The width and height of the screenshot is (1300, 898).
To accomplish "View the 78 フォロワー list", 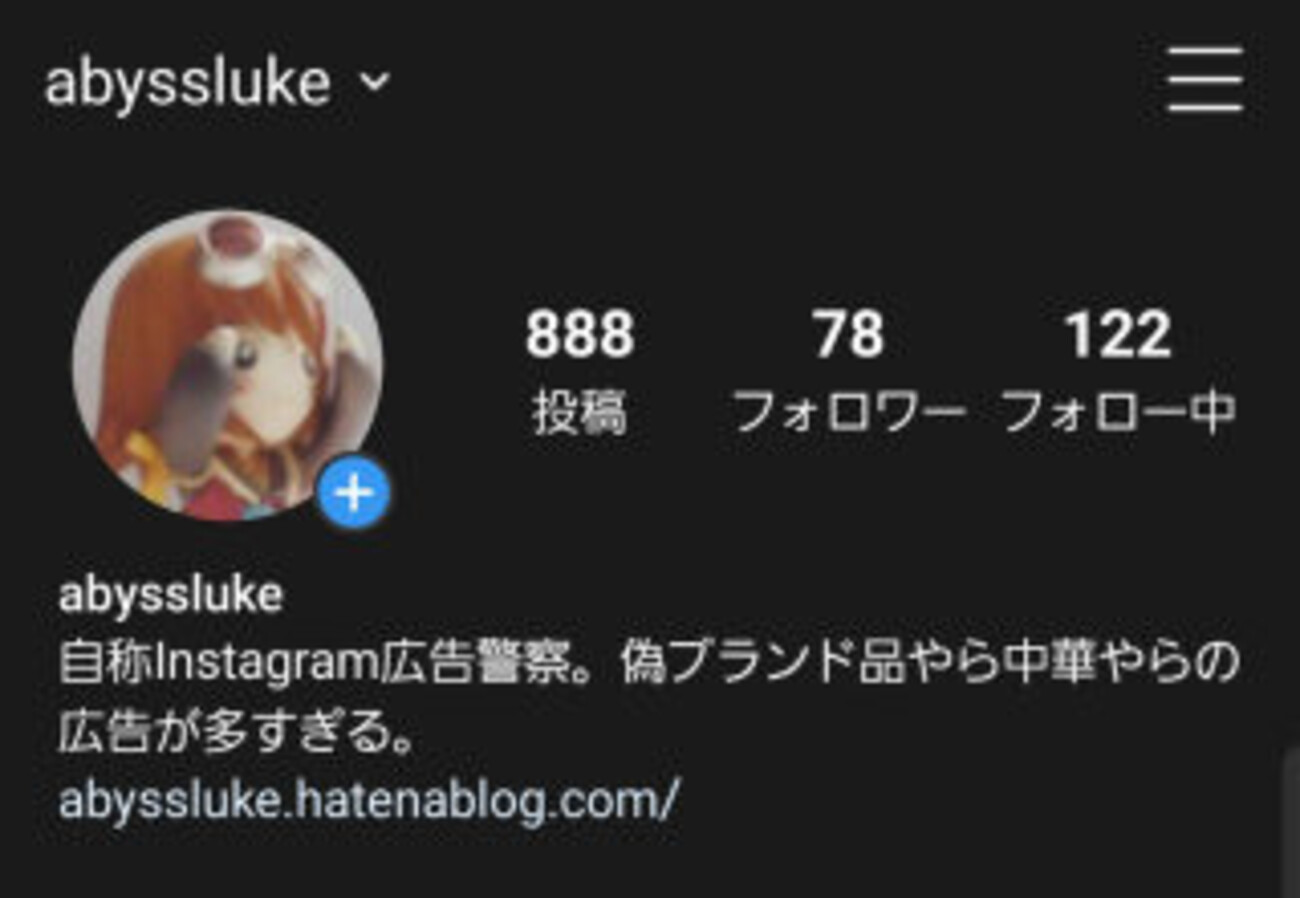I will pos(848,372).
